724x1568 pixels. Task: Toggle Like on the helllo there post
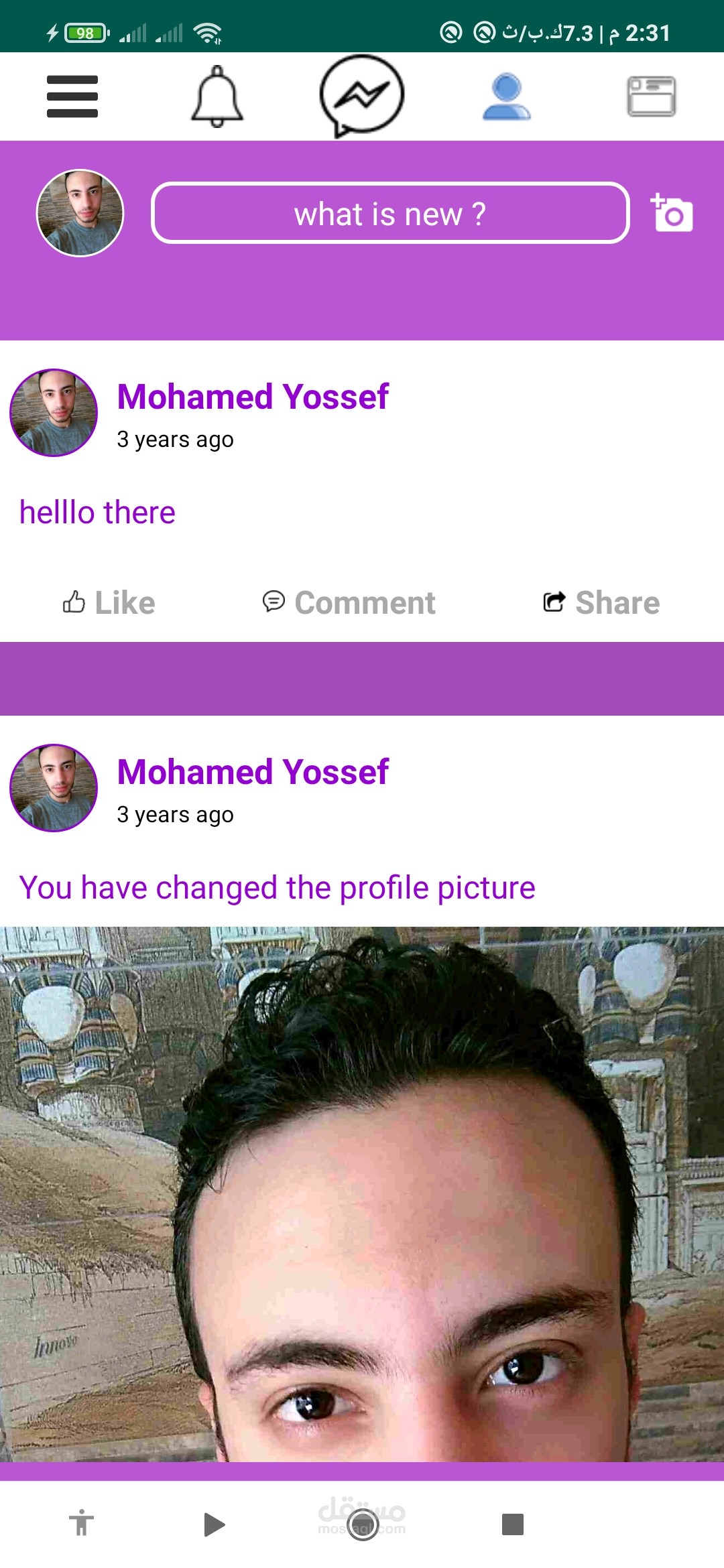pyautogui.click(x=109, y=601)
